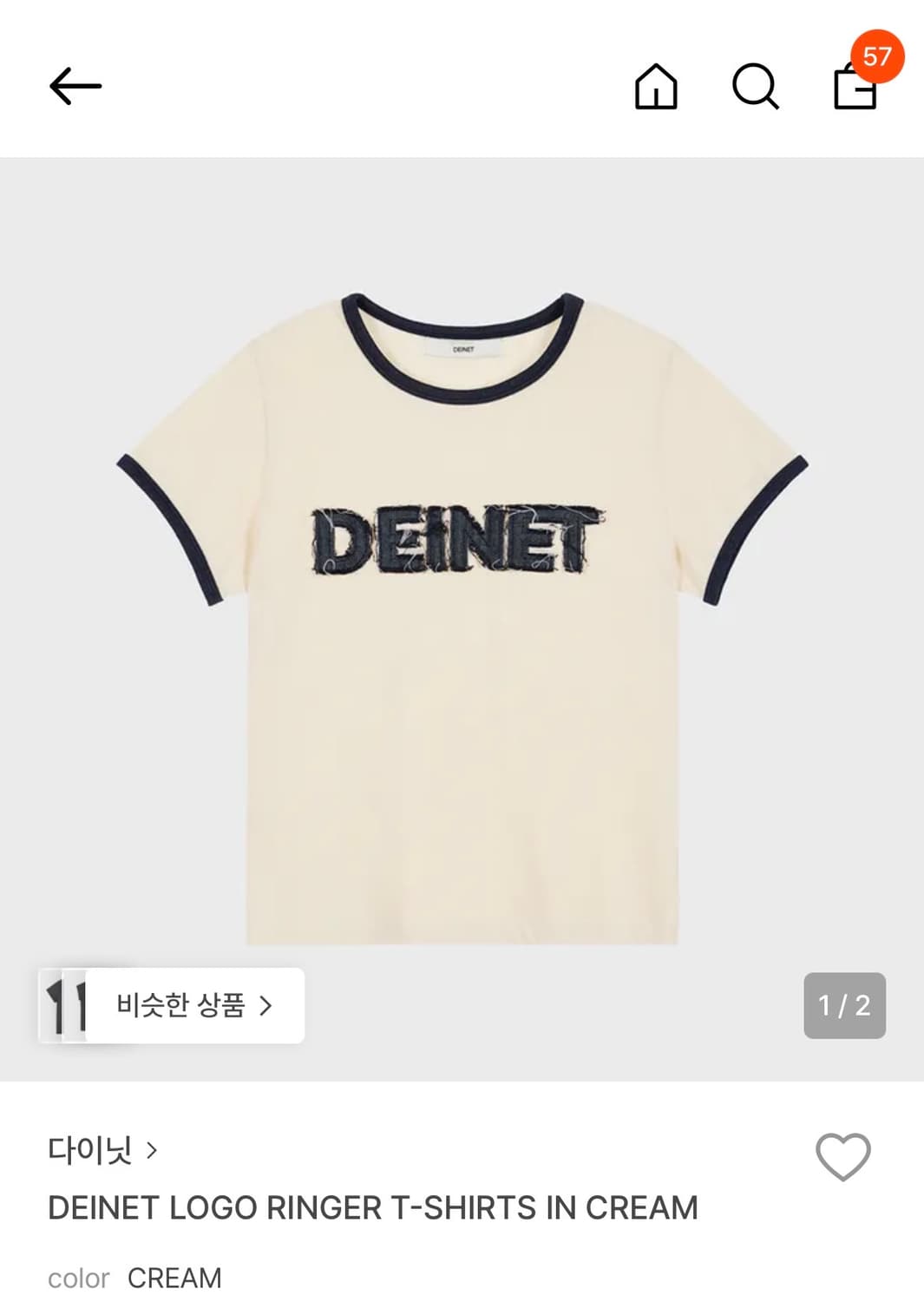
Task: Tap the heart outline to wishlist the product
Action: (842, 1154)
